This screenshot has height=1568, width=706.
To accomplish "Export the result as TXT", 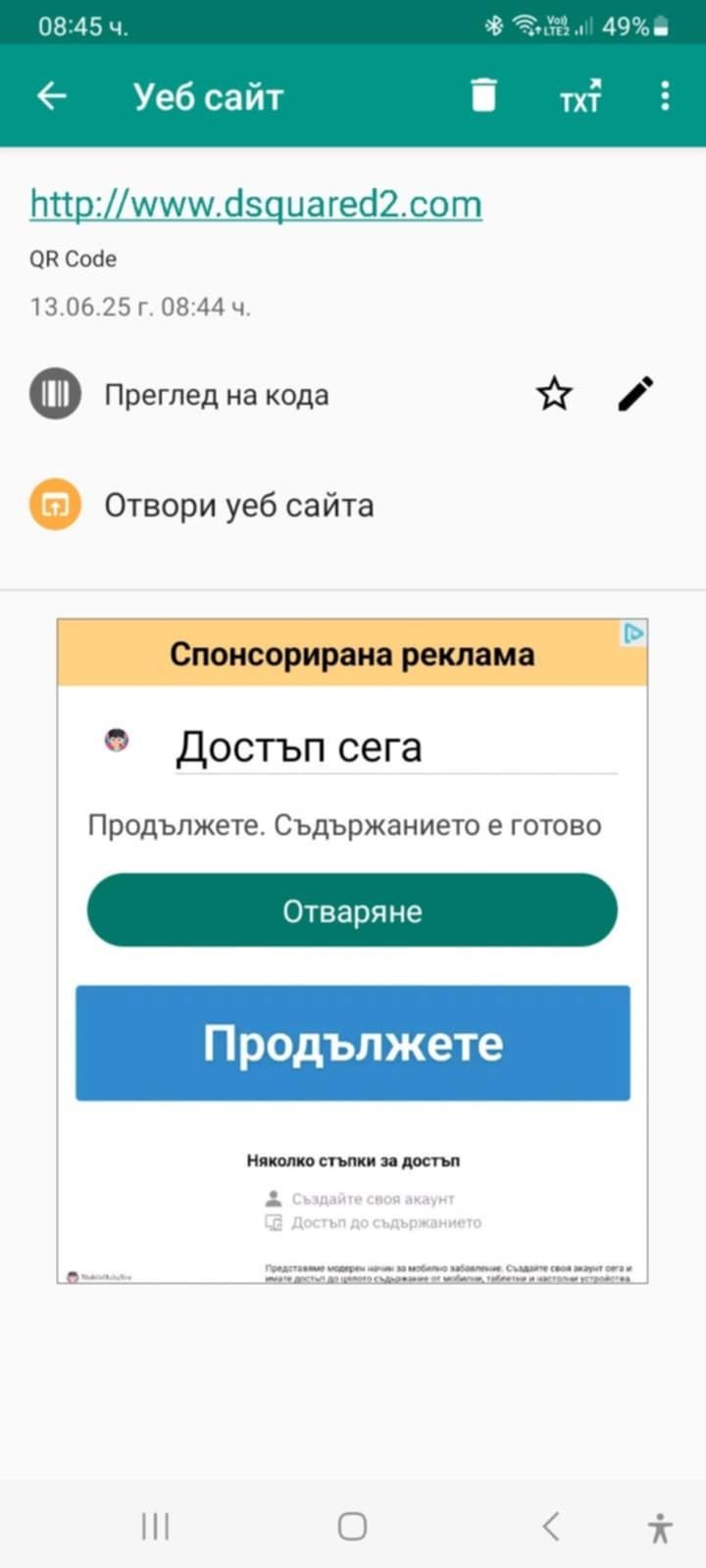I will coord(580,97).
